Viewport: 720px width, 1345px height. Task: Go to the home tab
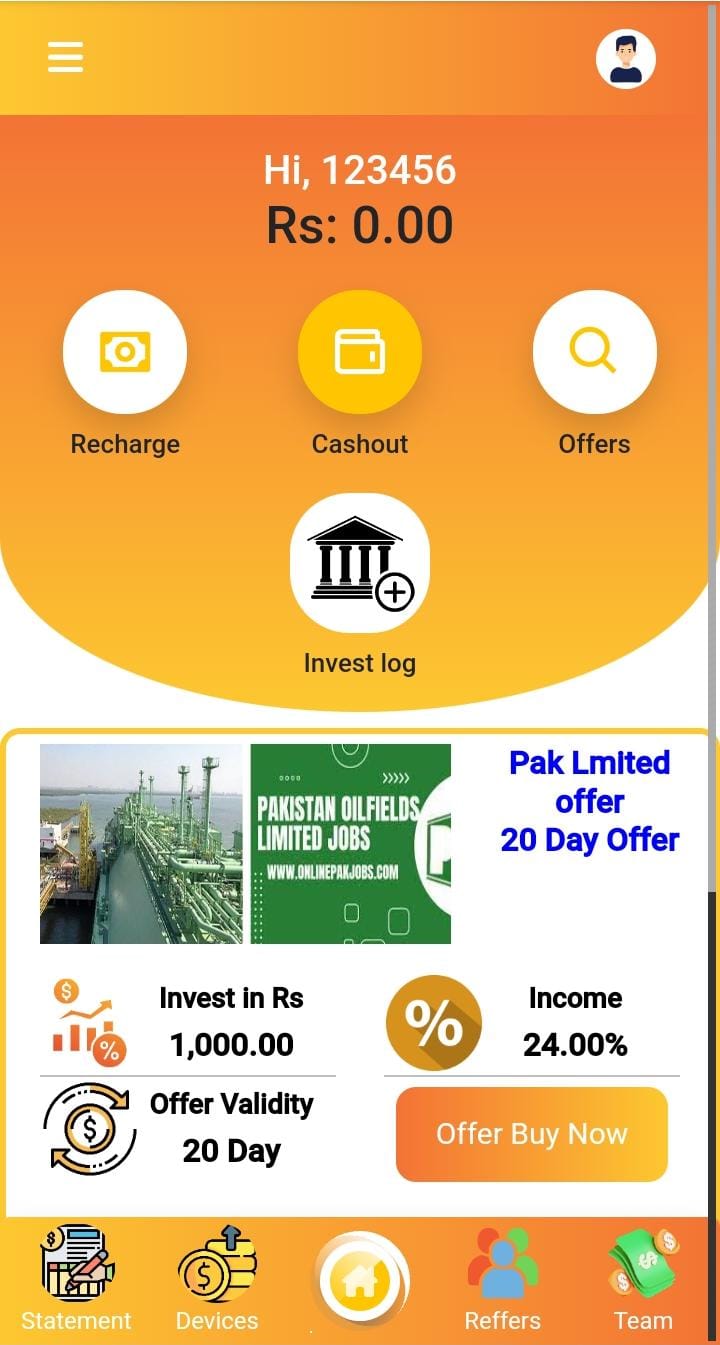359,1280
